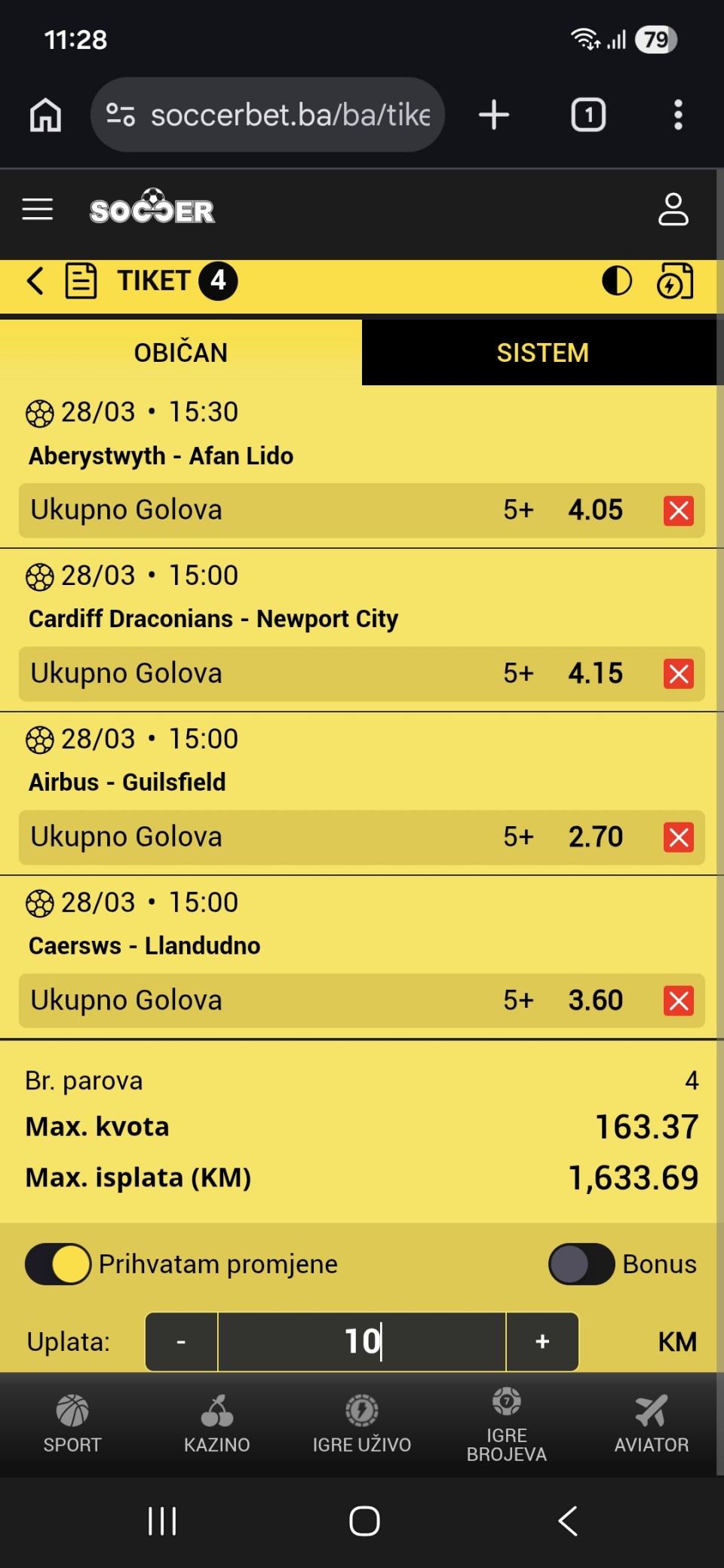Go back from the Tiket screen
The image size is (724, 1568).
tap(35, 280)
